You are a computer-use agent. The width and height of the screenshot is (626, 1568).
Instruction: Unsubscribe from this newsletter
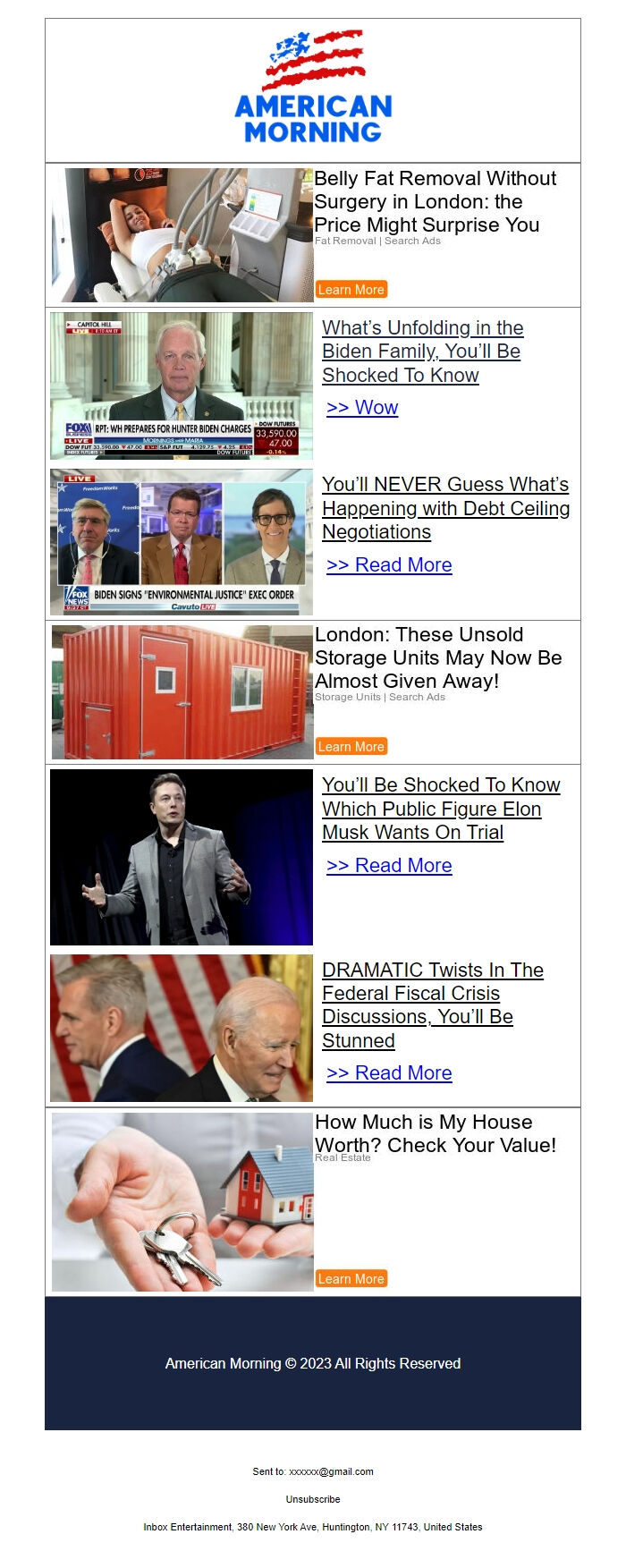(x=313, y=1499)
